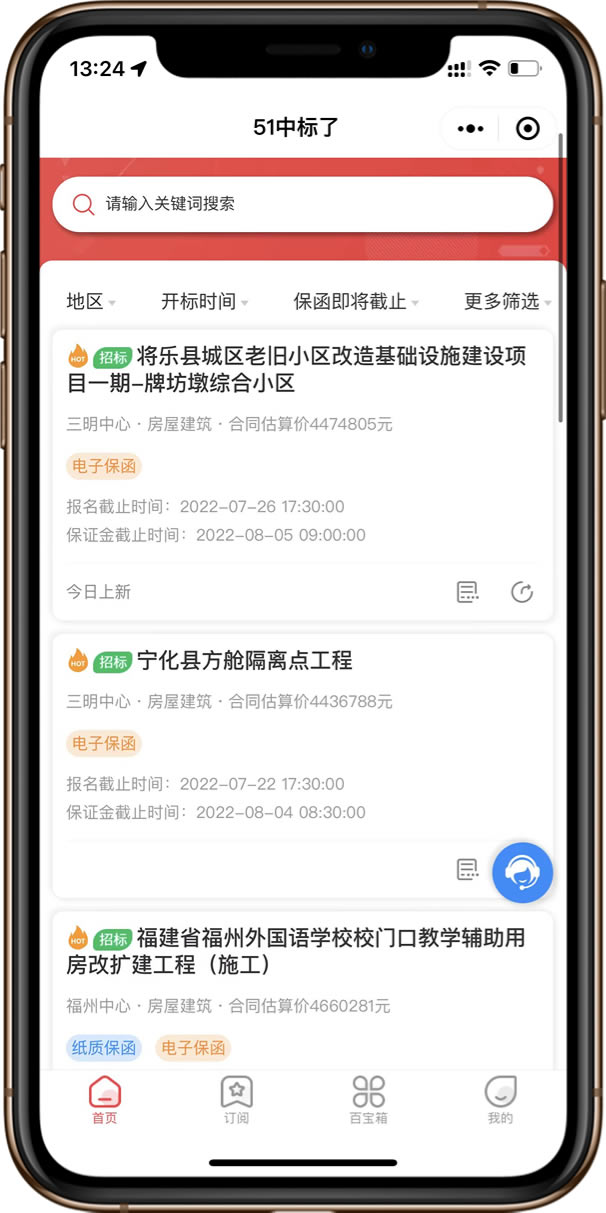Open the document icon on the 将乐县 card
Screen dimensions: 606x1213
coord(467,592)
